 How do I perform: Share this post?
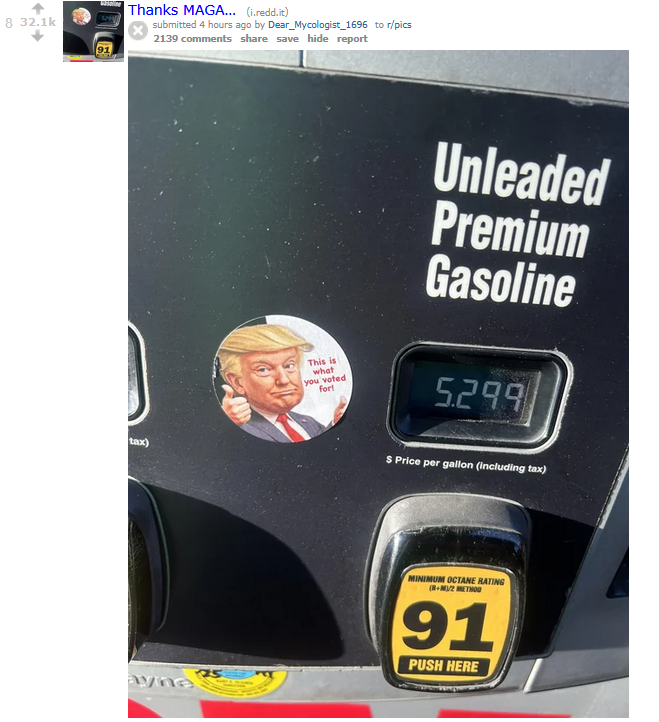click(x=254, y=38)
